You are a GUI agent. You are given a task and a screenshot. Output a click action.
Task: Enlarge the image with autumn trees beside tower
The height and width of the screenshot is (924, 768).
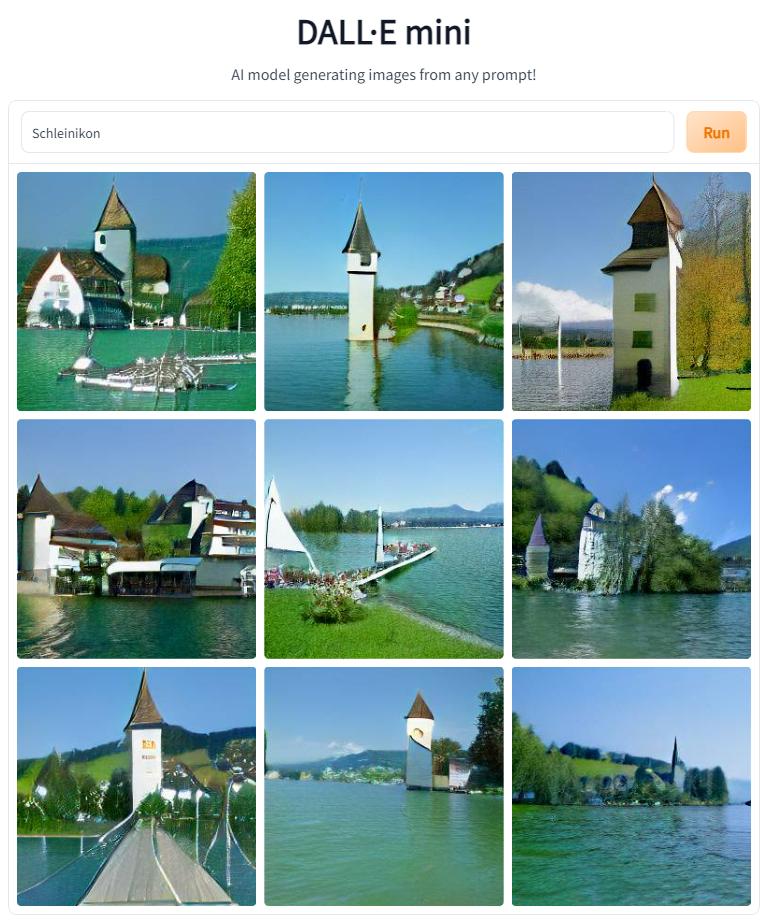click(x=631, y=291)
